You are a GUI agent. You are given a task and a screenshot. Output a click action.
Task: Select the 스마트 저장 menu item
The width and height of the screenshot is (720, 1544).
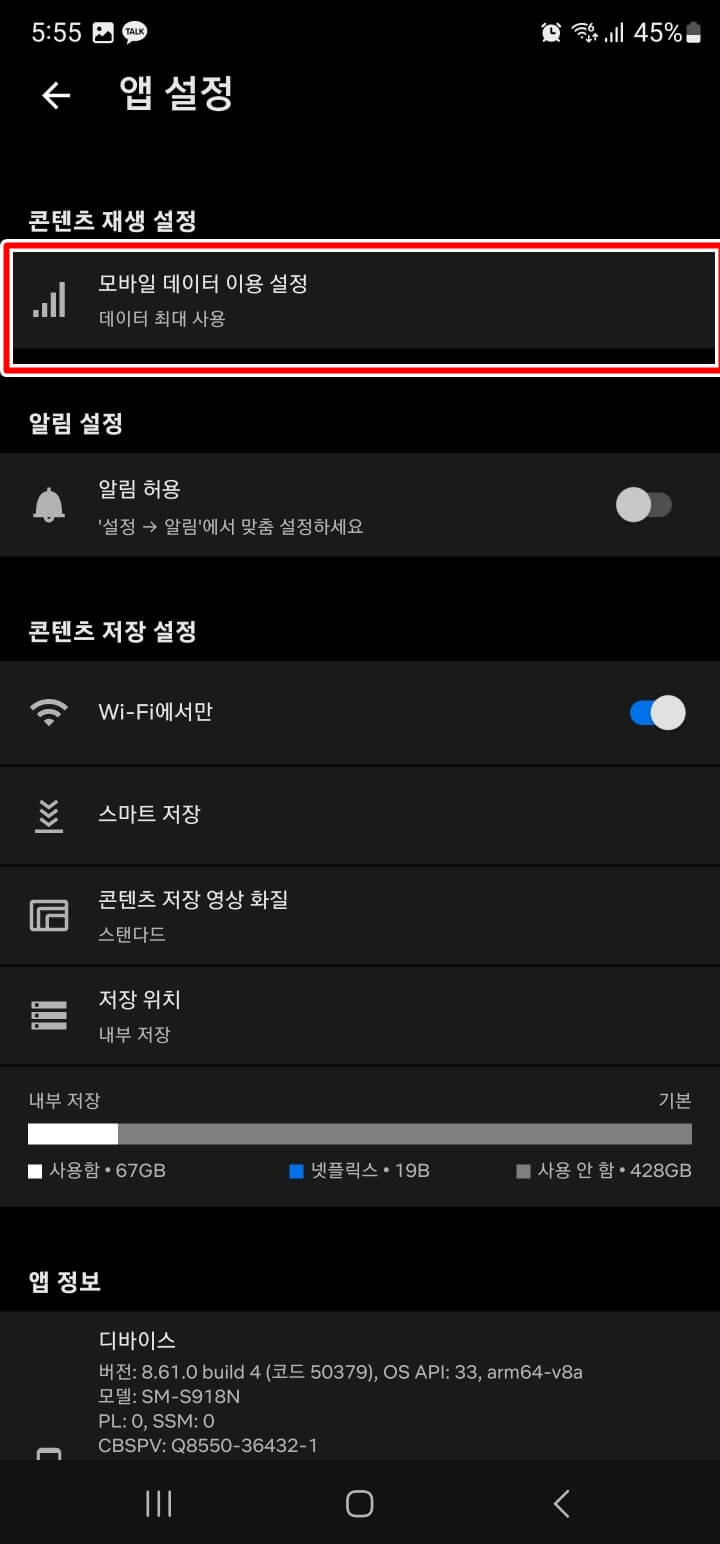pyautogui.click(x=360, y=815)
